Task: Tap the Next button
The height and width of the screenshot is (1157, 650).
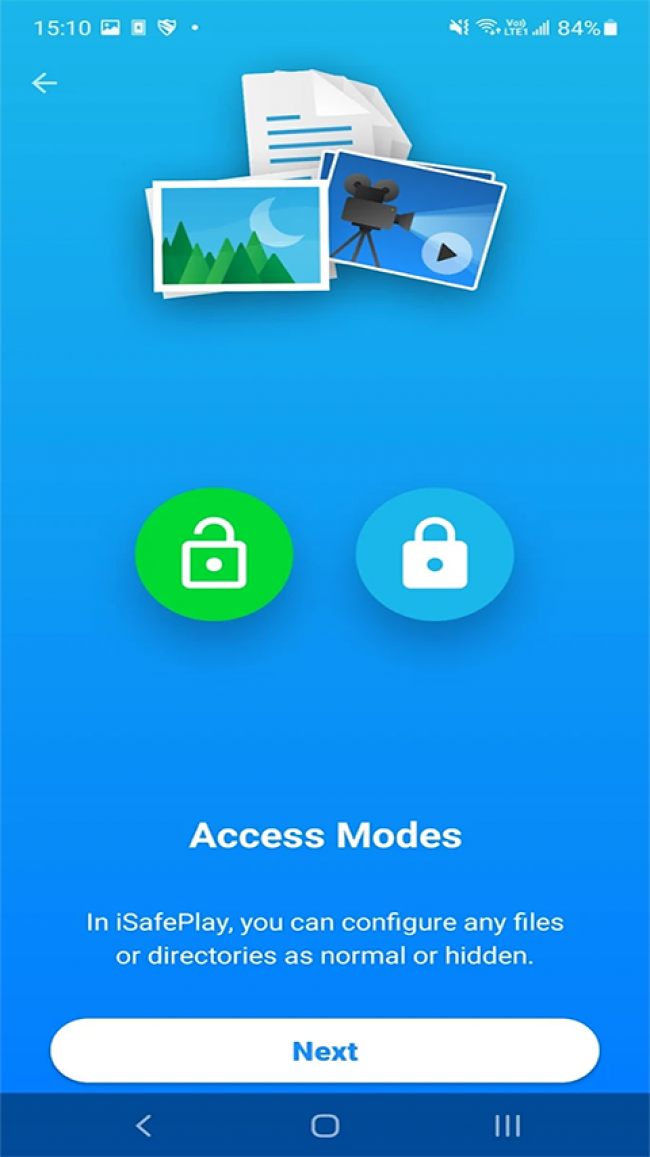Action: [325, 1051]
